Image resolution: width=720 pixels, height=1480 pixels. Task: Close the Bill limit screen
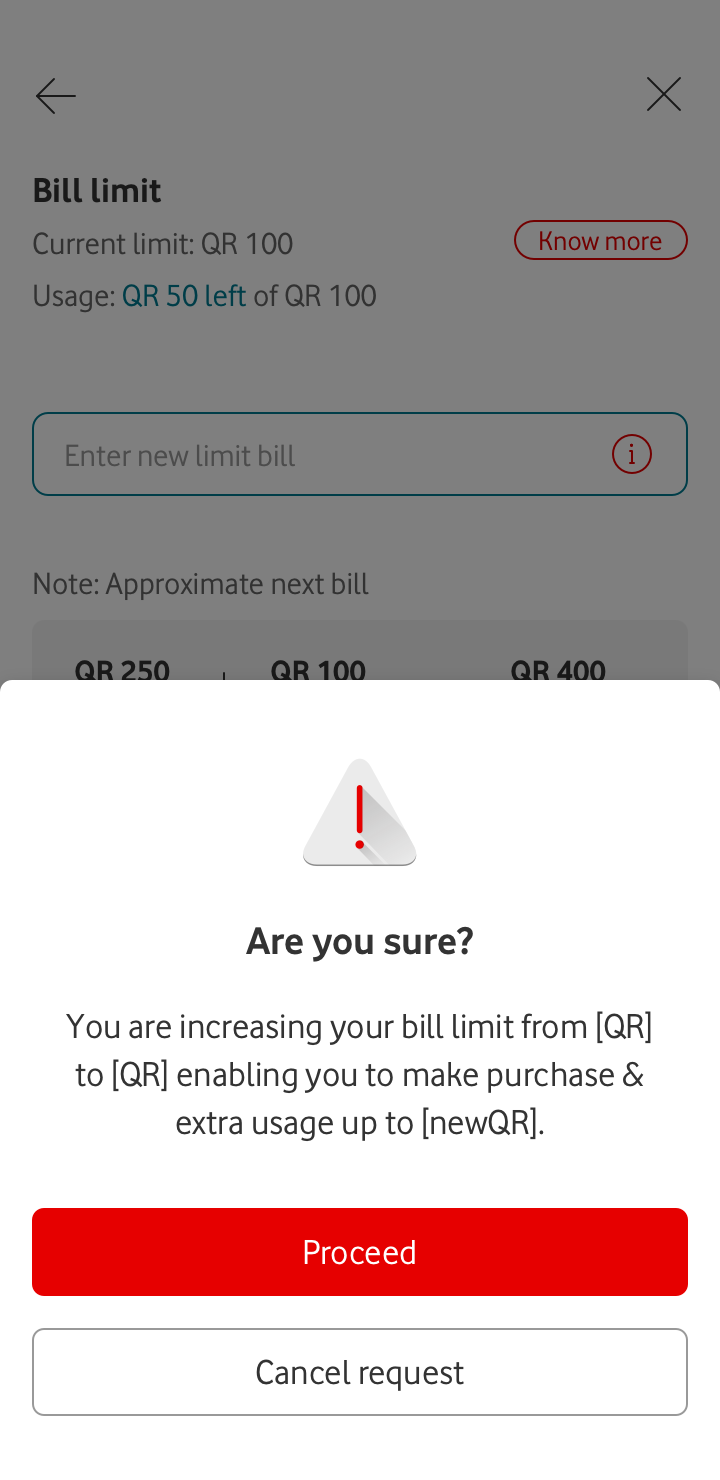664,95
